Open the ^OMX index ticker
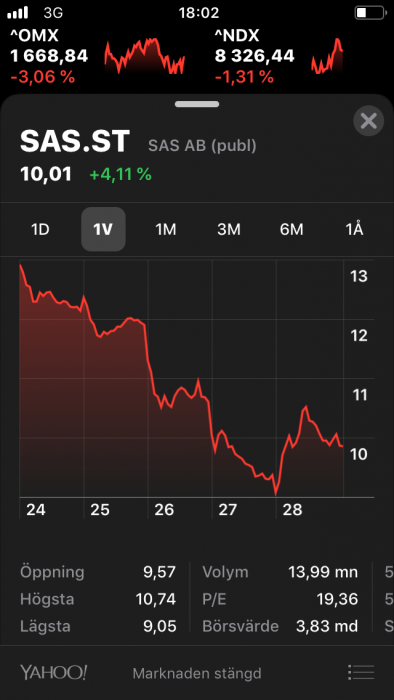Screen dimensions: 394x700 [98, 56]
